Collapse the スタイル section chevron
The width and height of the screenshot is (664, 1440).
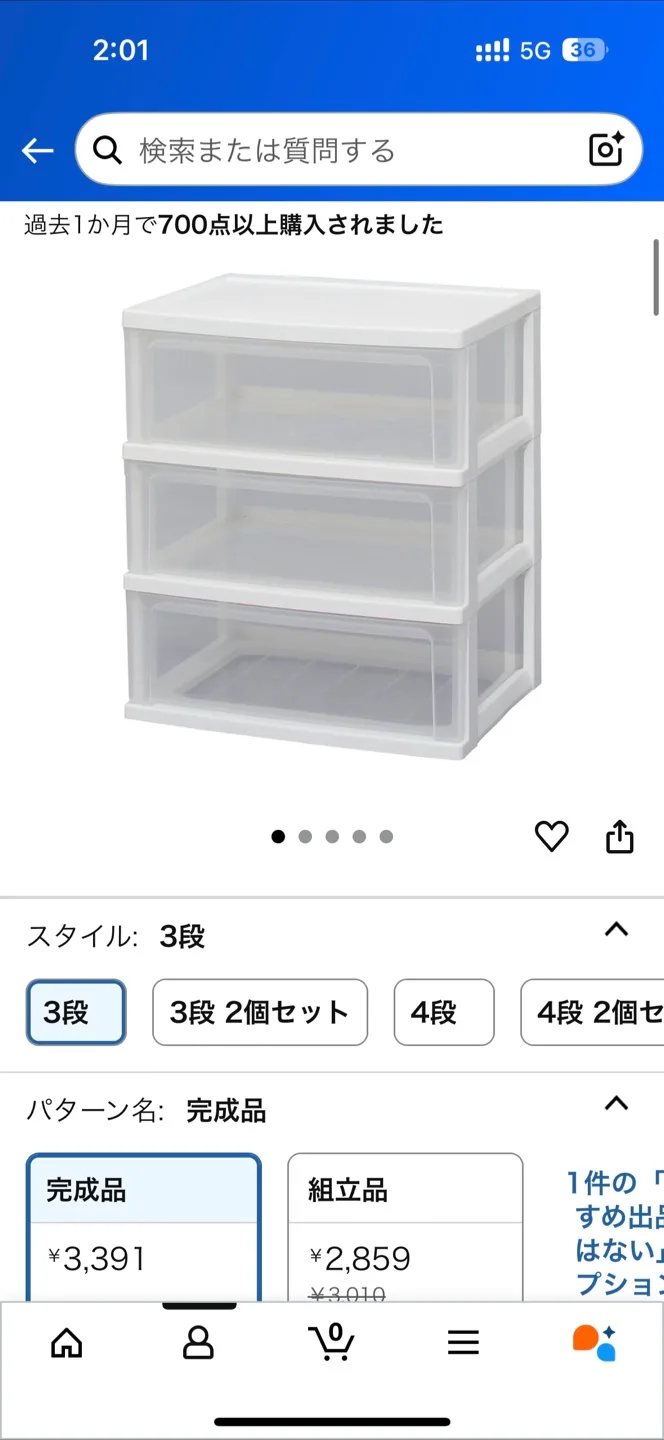pos(617,930)
